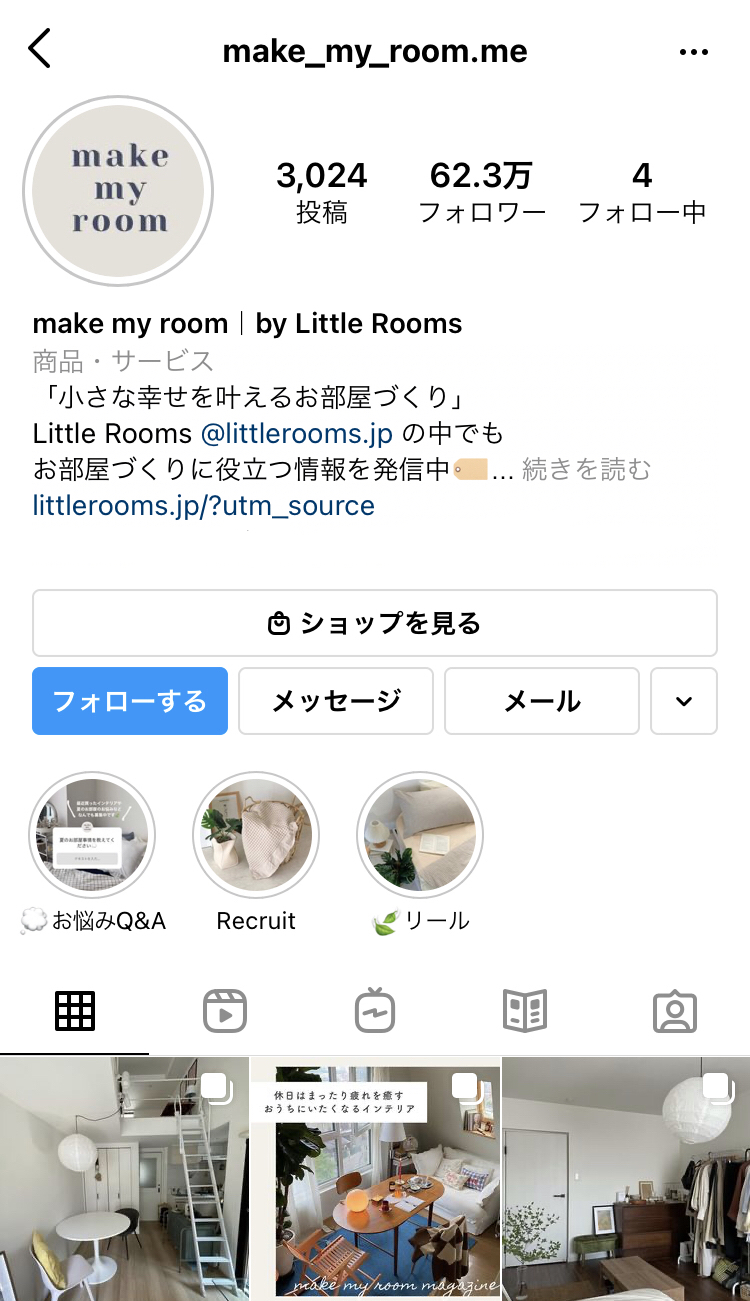
Task: Select the grid posts tab
Action: tap(75, 1011)
